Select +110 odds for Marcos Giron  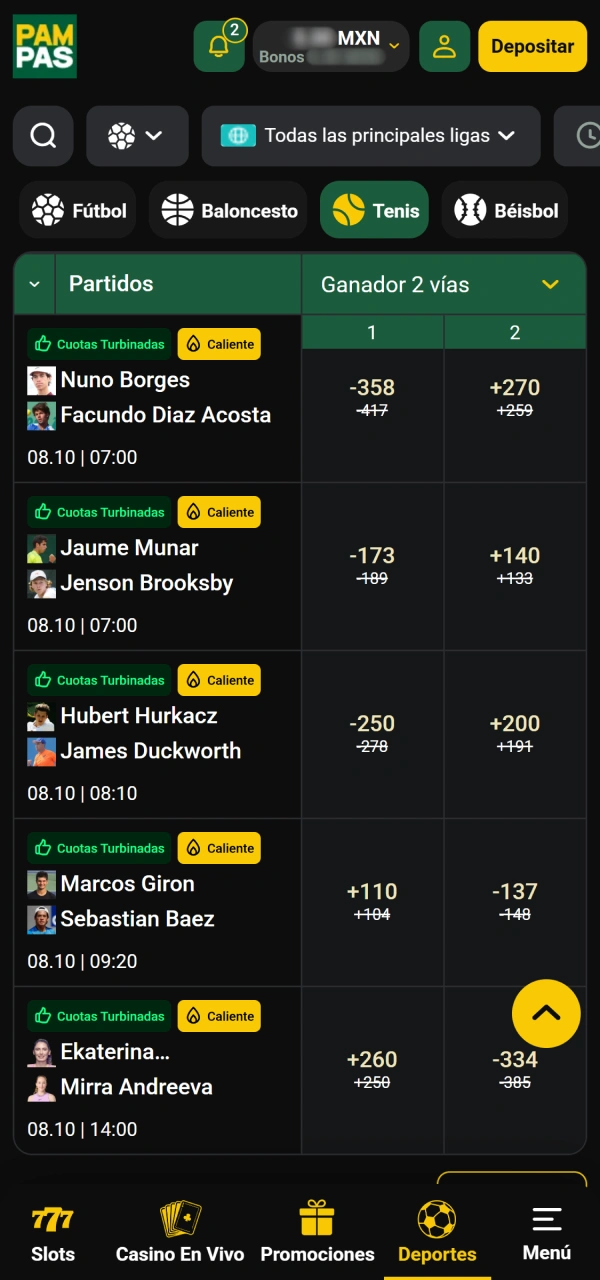point(372,901)
